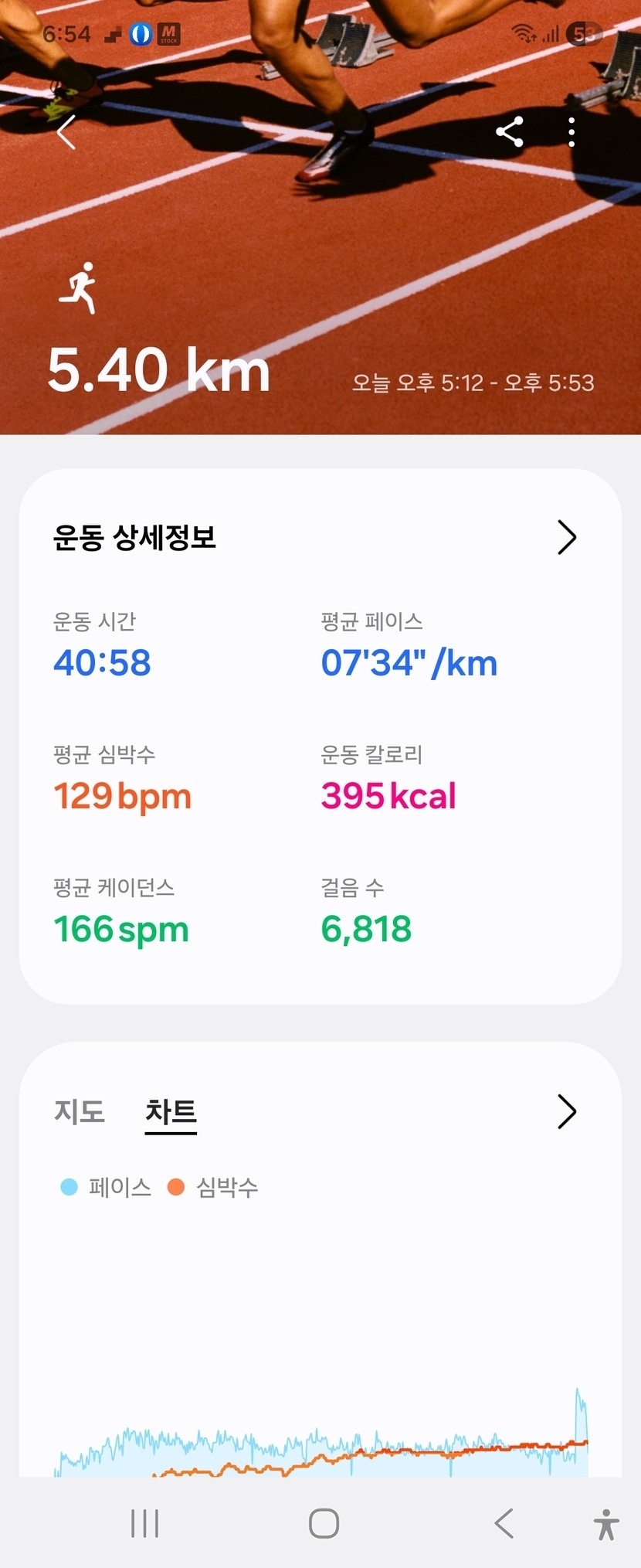The height and width of the screenshot is (1568, 641).
Task: Open the accessibility shortcut button
Action: coord(606,1525)
